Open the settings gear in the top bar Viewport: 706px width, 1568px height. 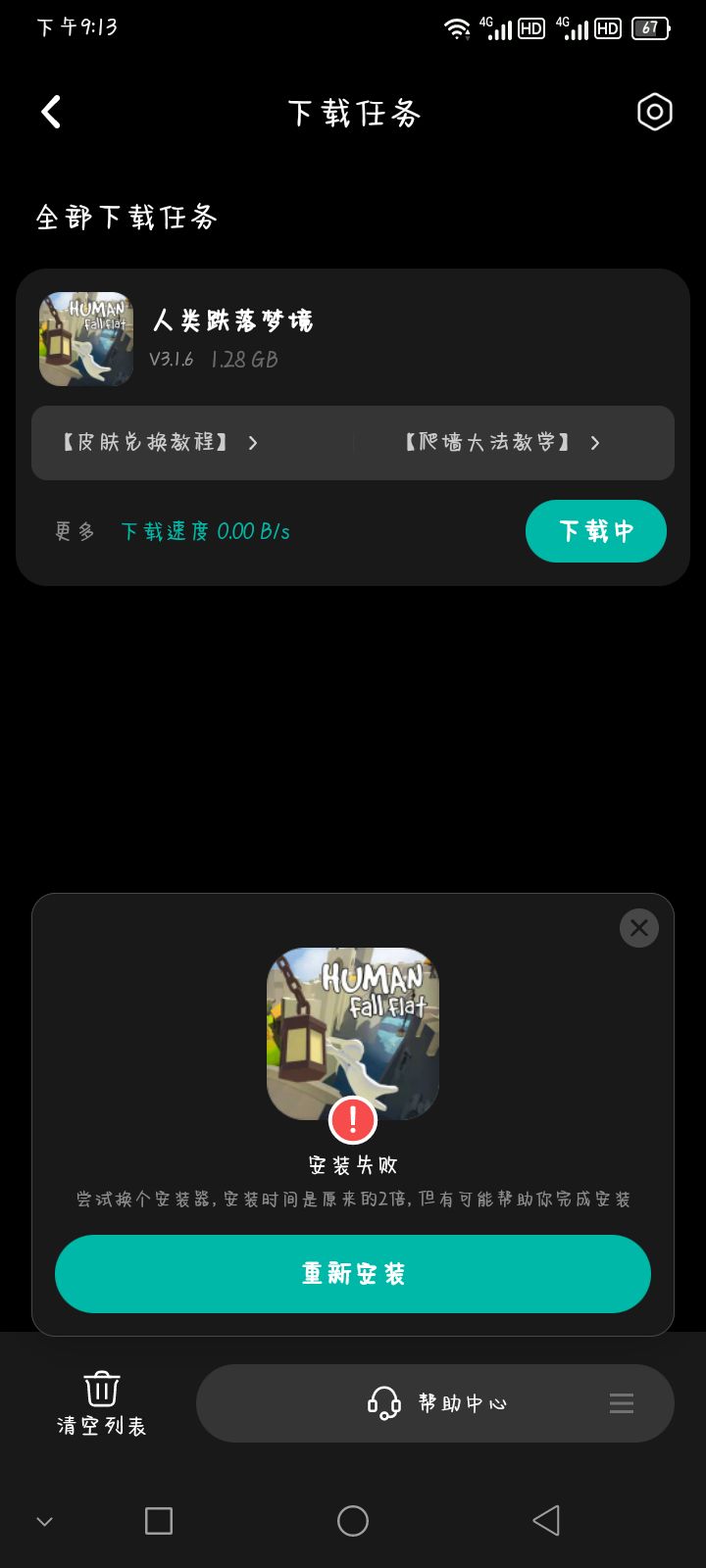(x=653, y=113)
